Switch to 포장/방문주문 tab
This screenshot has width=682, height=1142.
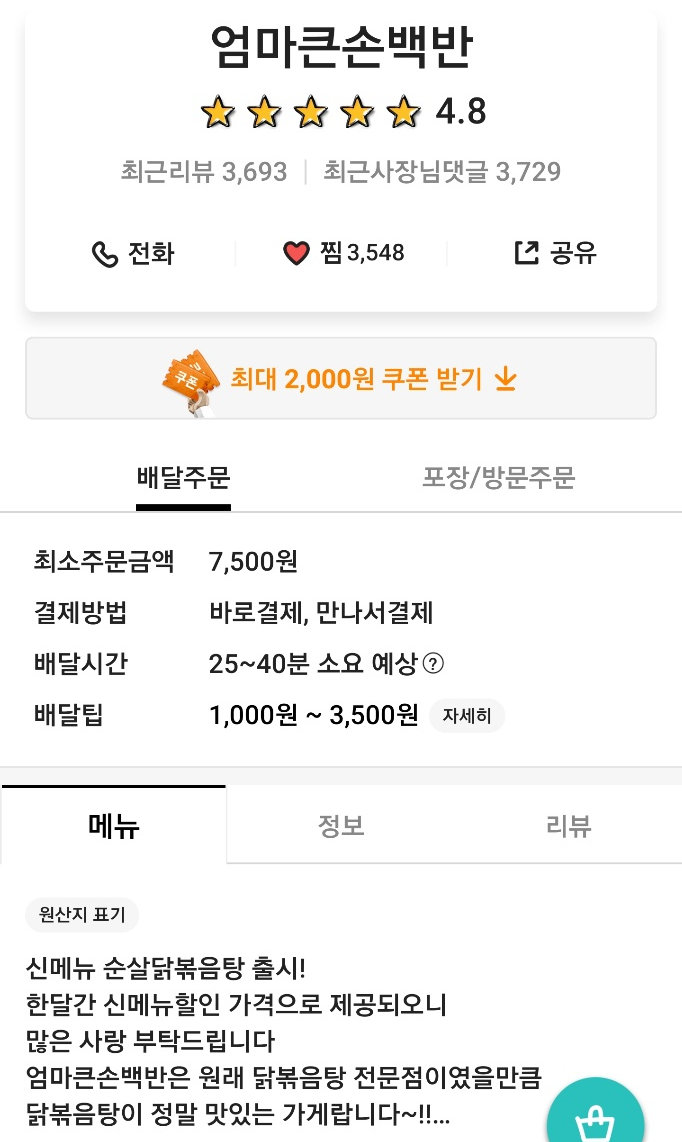(498, 478)
